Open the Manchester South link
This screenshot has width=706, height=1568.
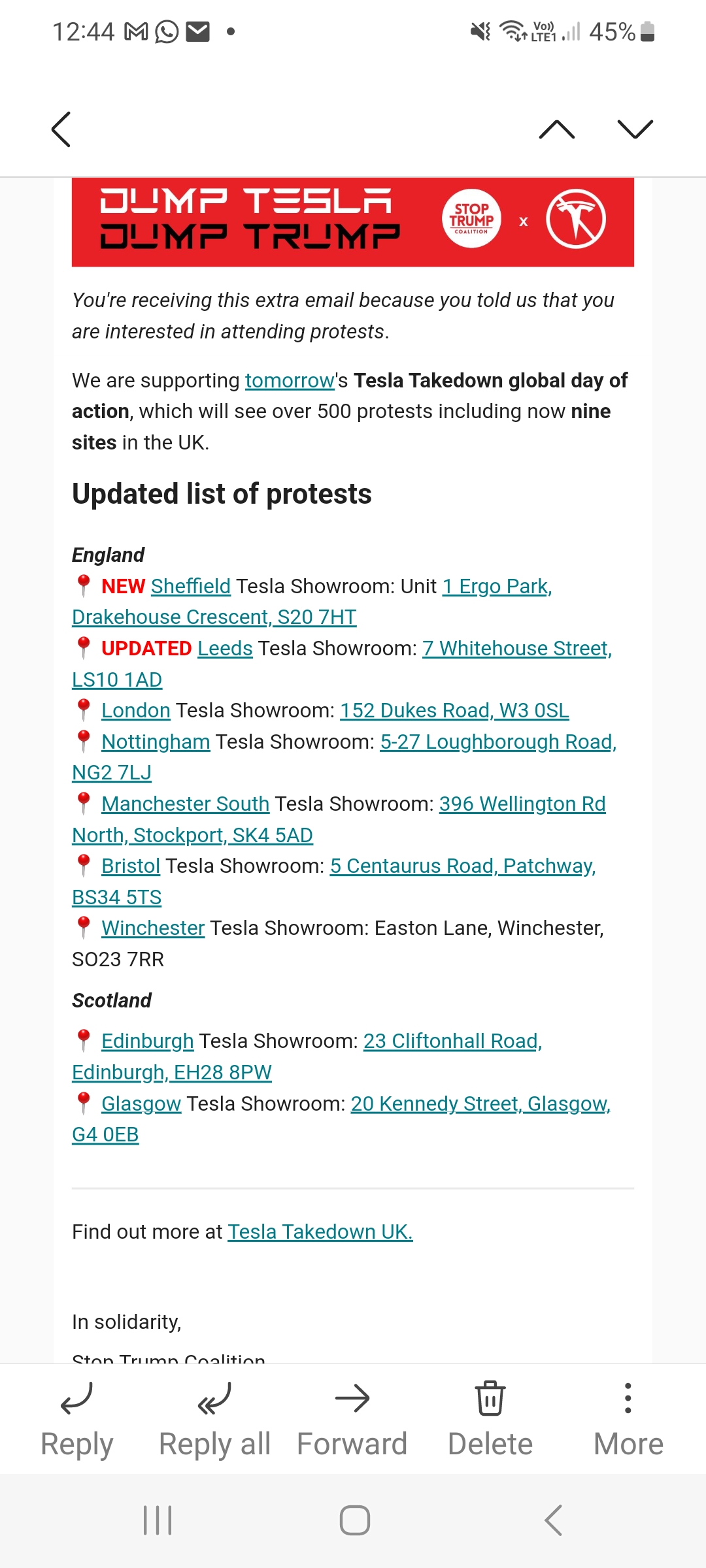pyautogui.click(x=186, y=804)
